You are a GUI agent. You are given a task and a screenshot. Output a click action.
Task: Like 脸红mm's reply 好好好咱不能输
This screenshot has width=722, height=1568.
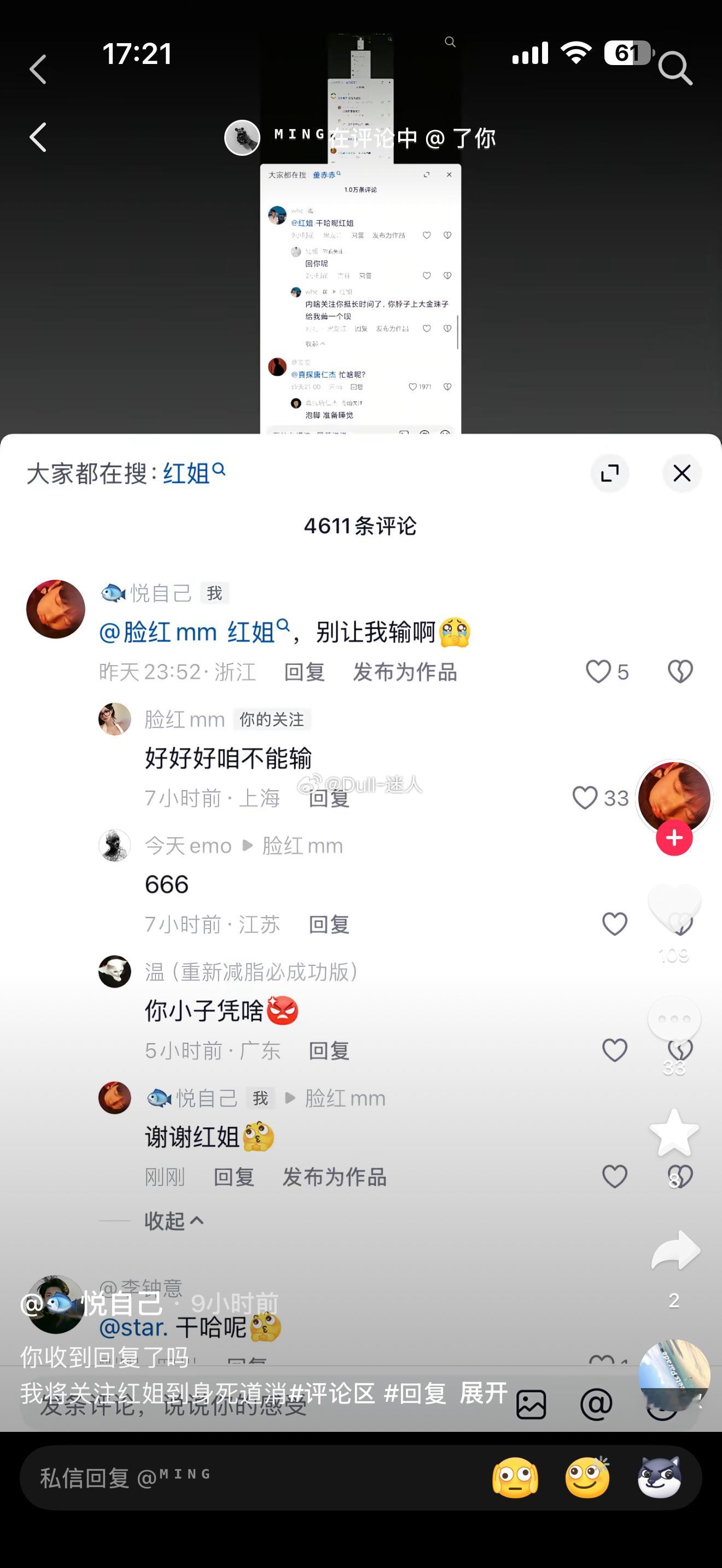pos(586,798)
